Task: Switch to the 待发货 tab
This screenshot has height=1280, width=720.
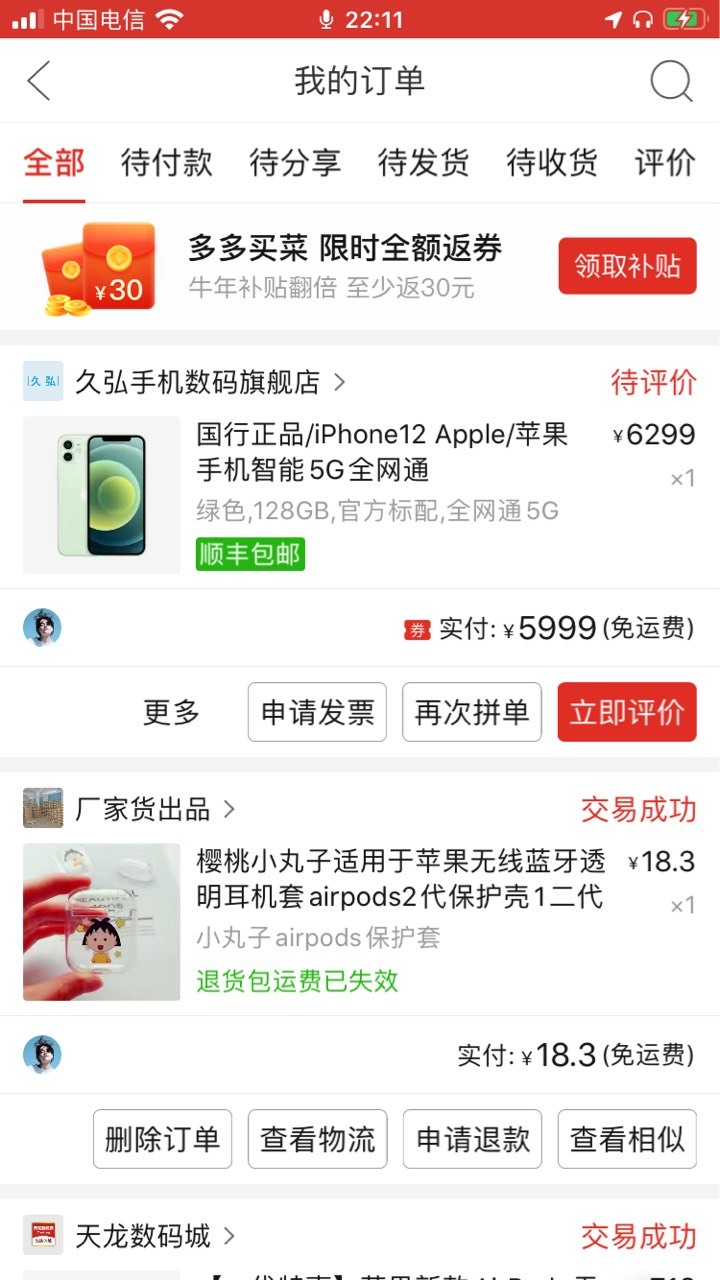Action: [x=423, y=162]
